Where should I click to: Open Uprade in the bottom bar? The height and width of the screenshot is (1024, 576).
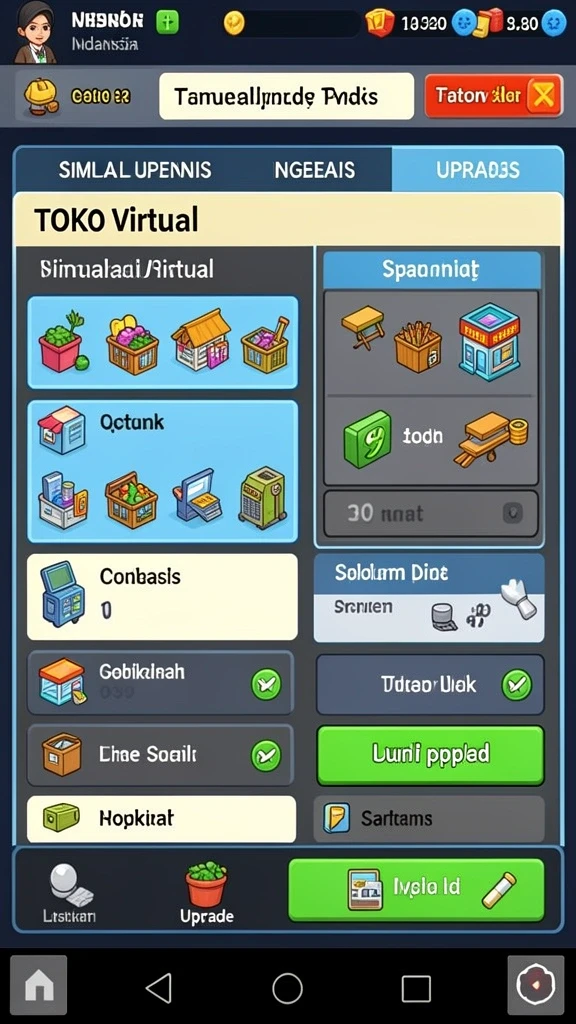(206, 893)
